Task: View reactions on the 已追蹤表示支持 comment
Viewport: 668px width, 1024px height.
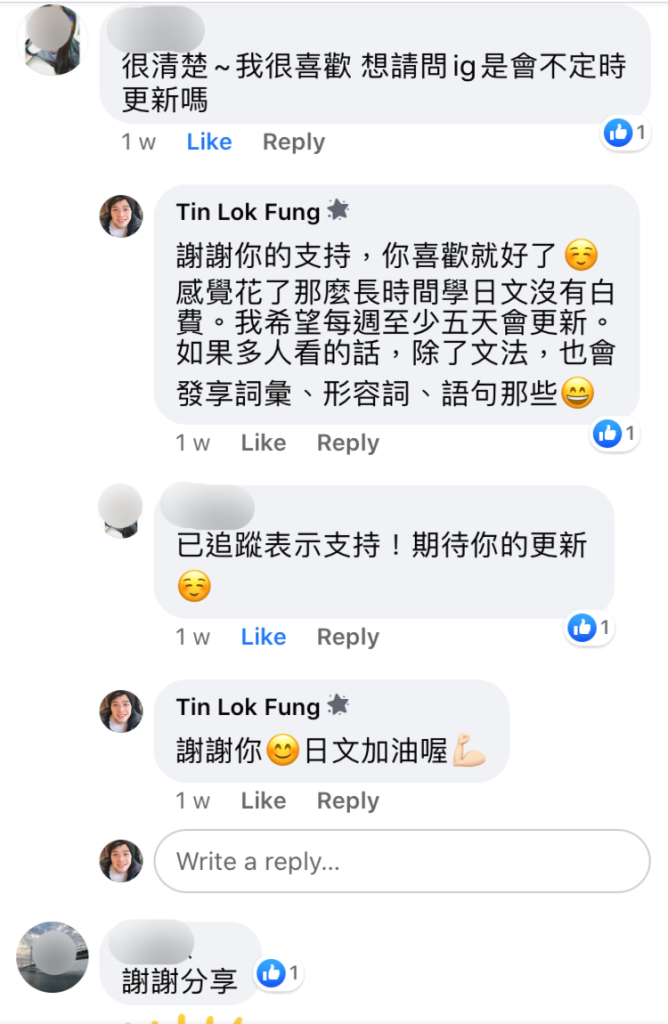Action: point(589,628)
